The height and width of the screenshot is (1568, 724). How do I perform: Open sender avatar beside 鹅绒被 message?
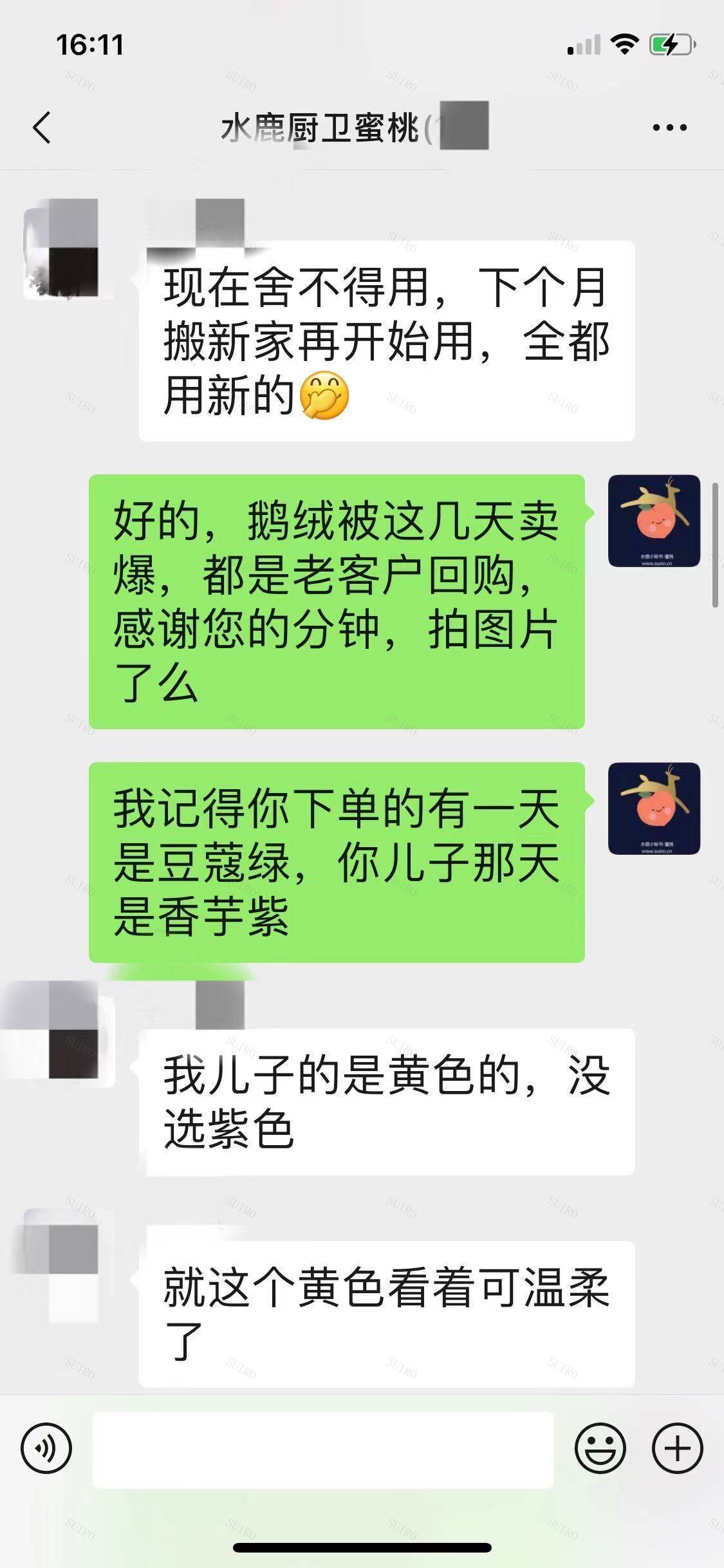tap(654, 521)
